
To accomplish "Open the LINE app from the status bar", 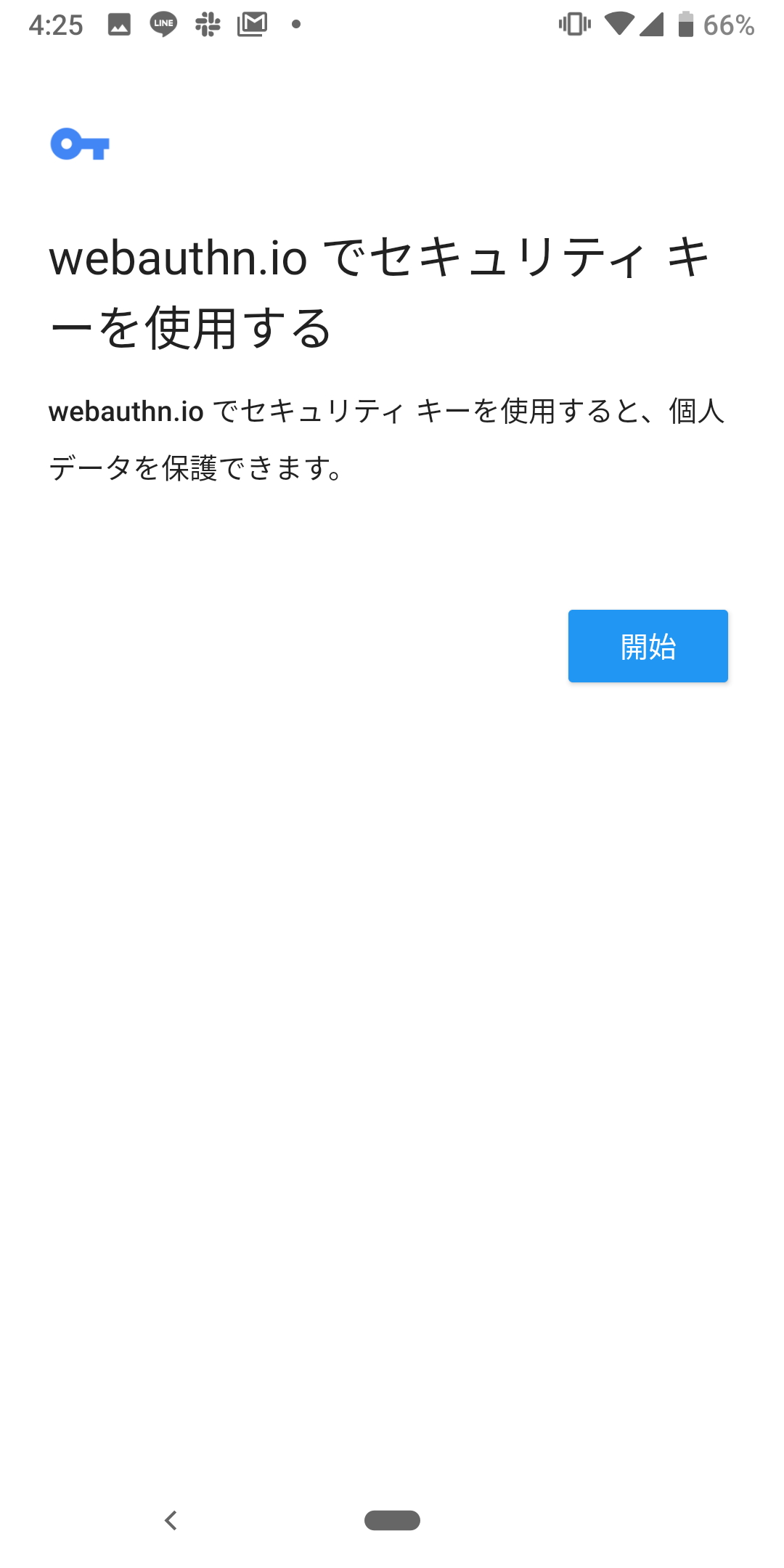I will [163, 24].
